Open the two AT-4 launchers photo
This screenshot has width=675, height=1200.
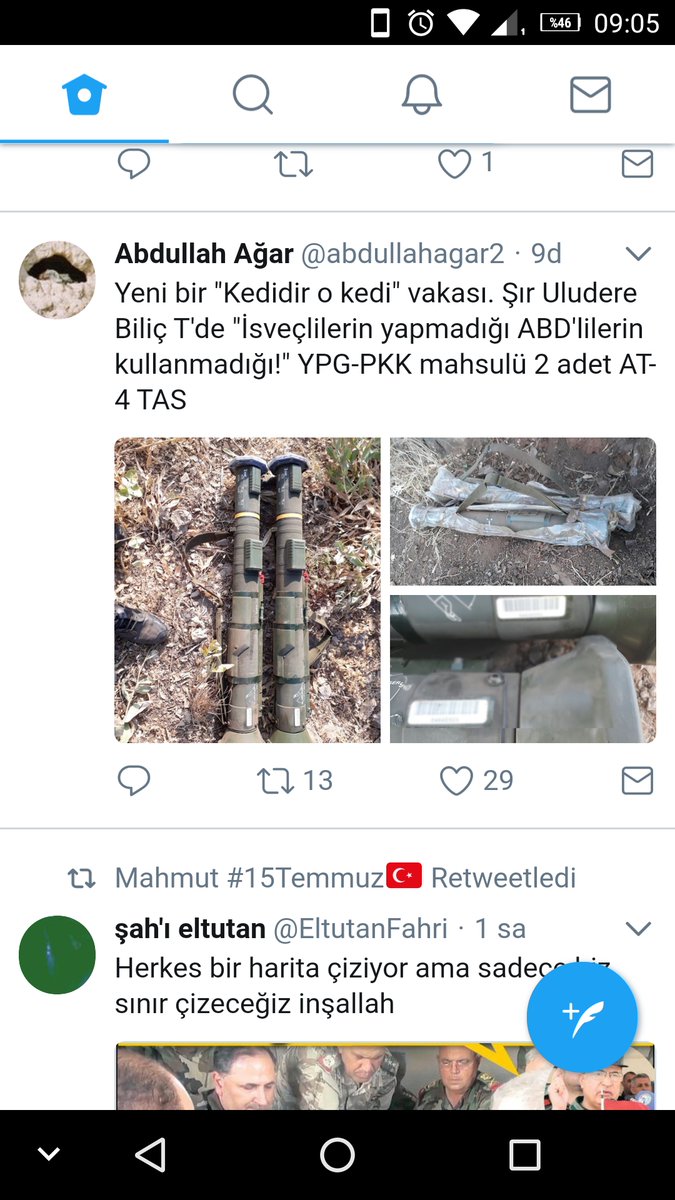click(x=247, y=590)
